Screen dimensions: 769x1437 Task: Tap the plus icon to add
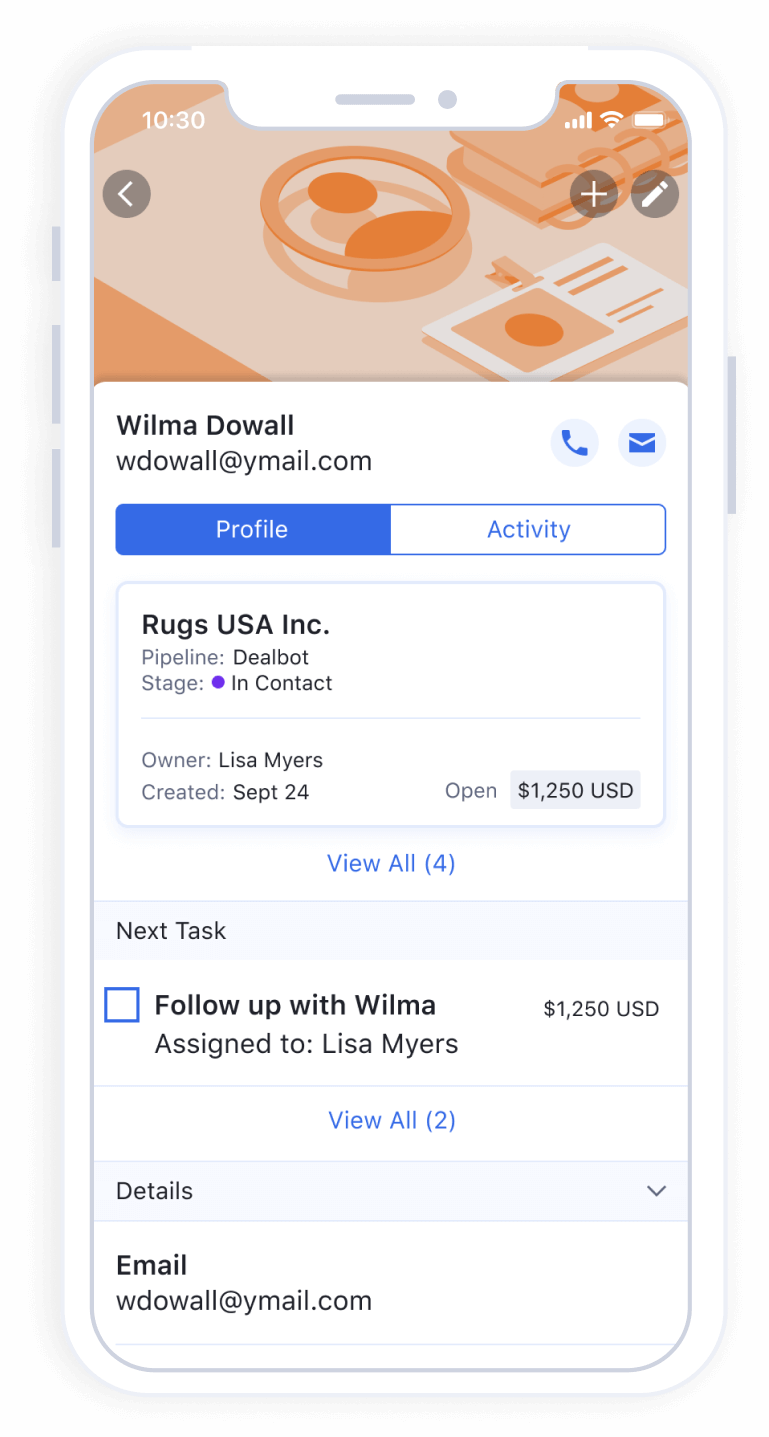(594, 194)
